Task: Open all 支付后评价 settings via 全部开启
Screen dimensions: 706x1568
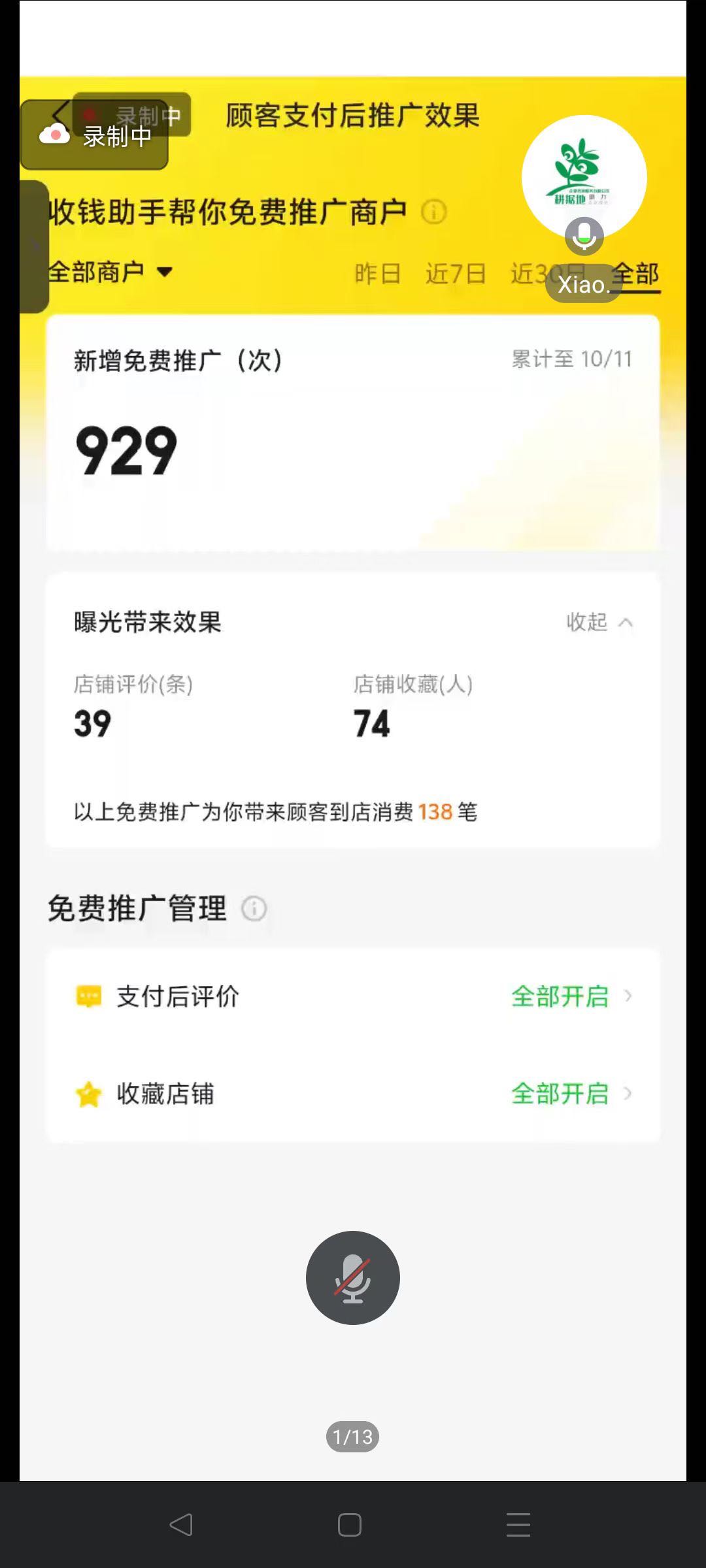Action: (560, 996)
